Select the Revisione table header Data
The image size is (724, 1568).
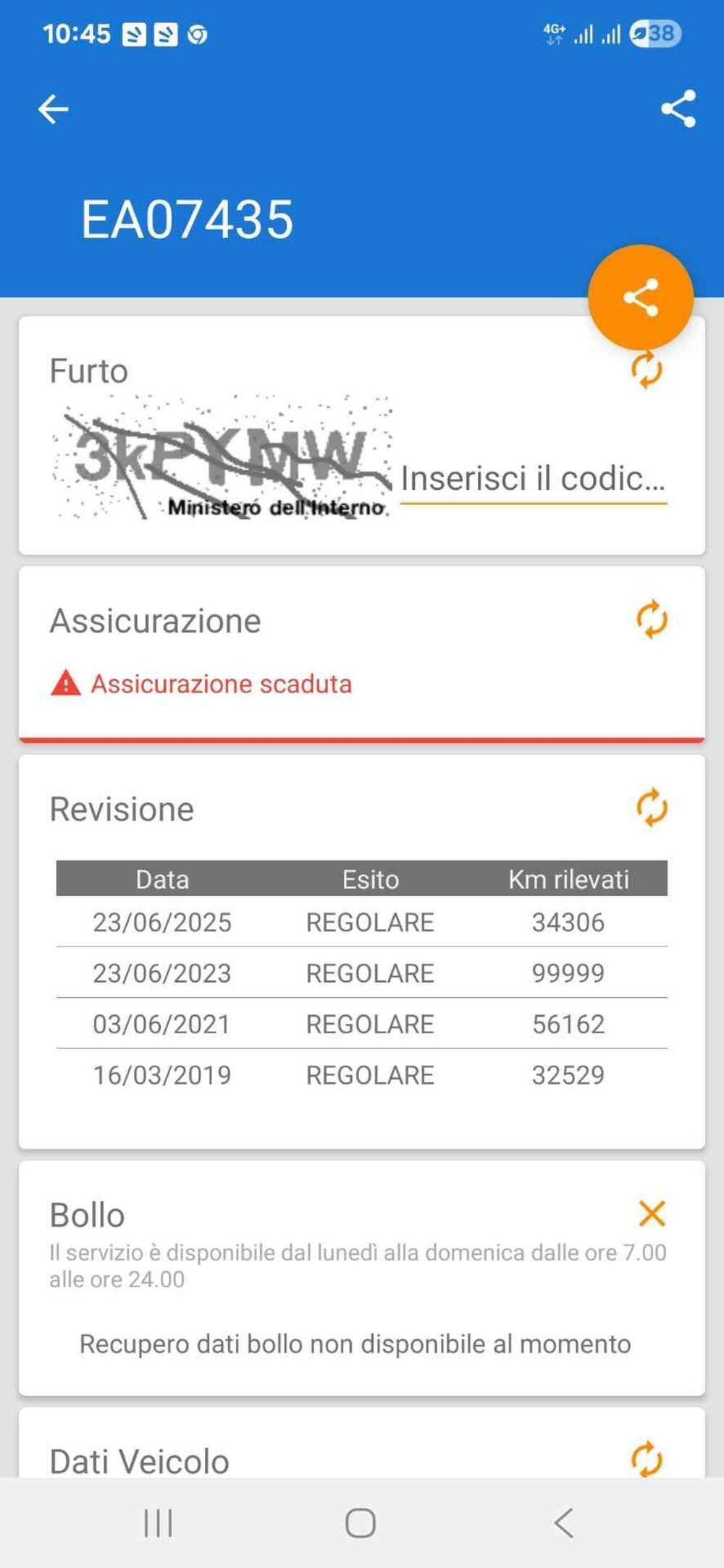(161, 878)
